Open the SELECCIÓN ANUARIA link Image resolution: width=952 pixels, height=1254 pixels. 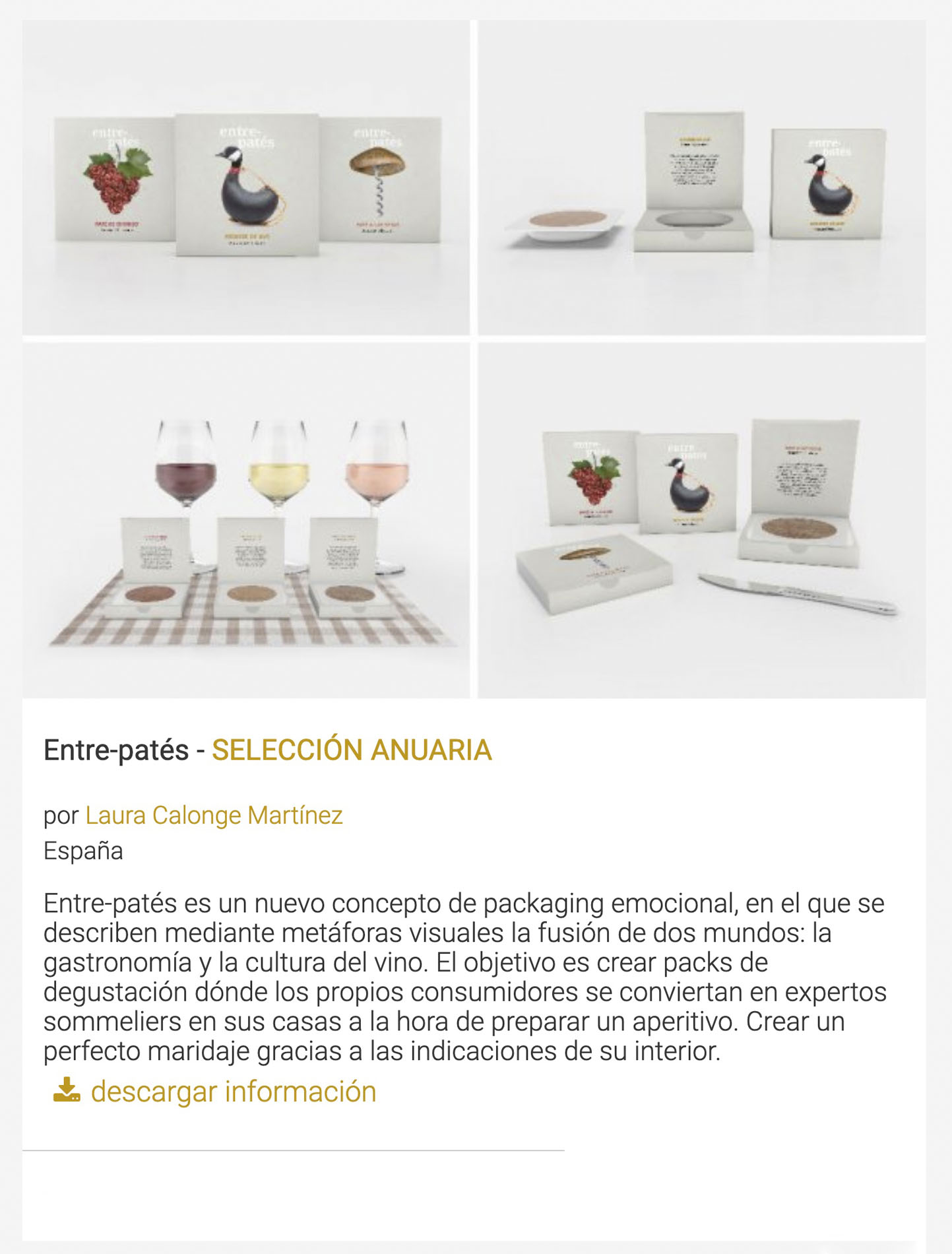click(x=352, y=750)
